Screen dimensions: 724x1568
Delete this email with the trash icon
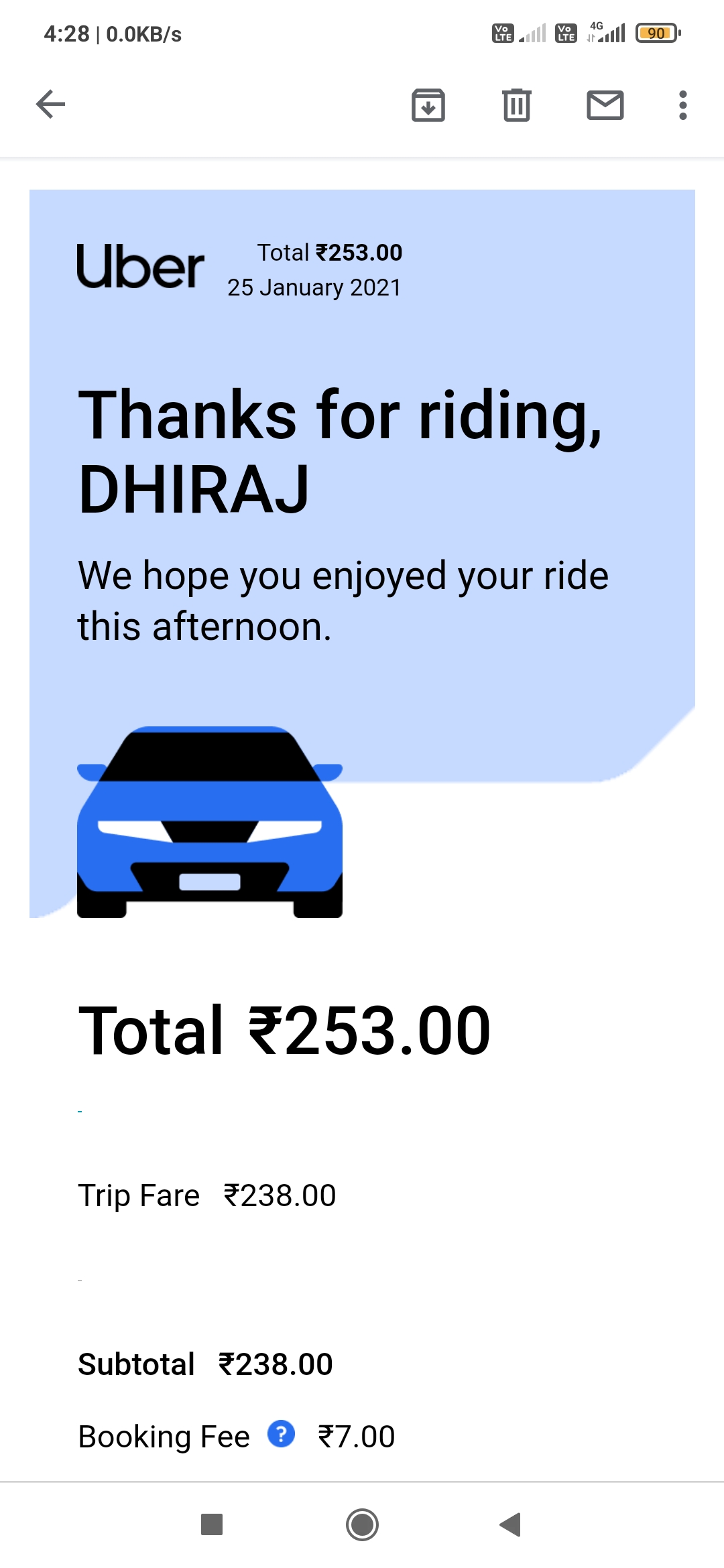pyautogui.click(x=517, y=105)
